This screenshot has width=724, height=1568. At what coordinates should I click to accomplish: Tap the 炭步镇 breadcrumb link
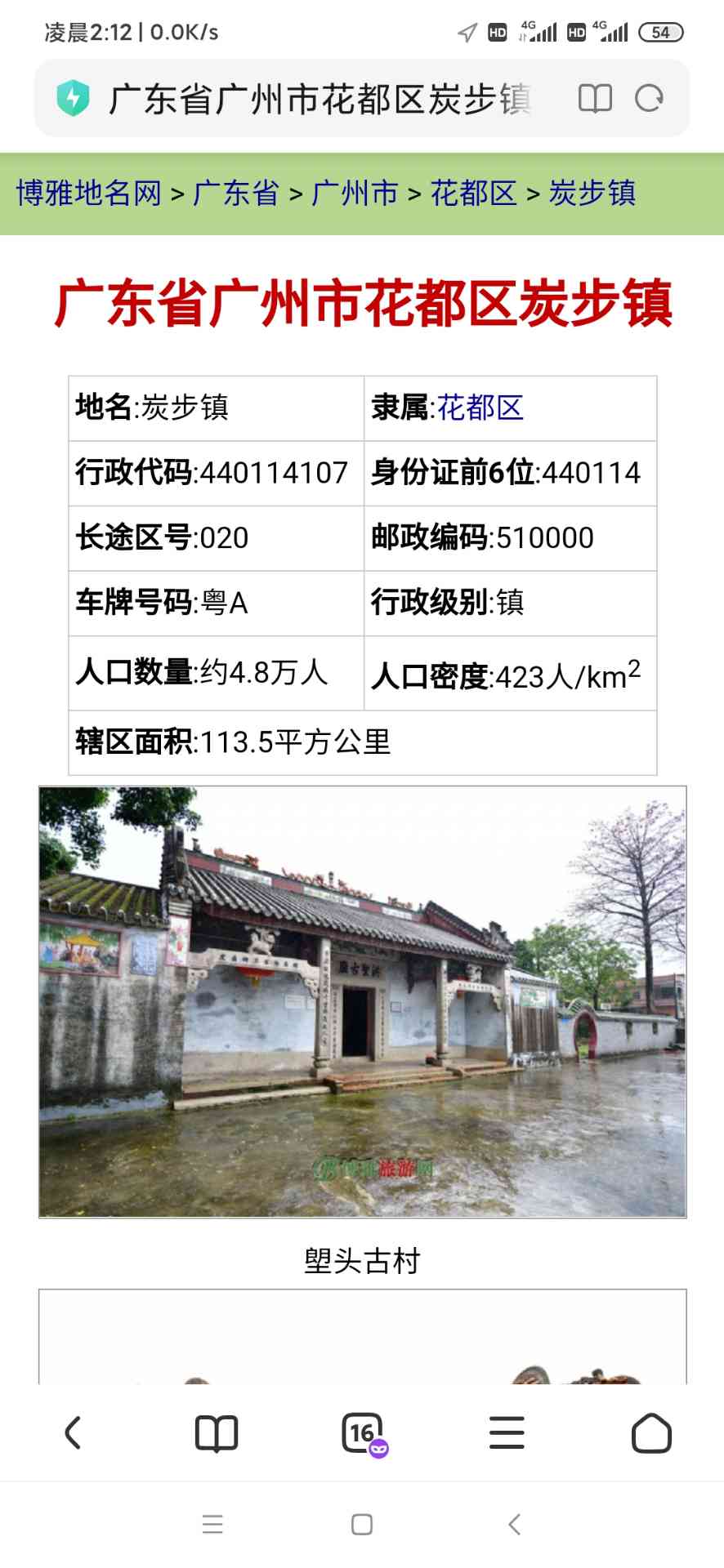(x=592, y=194)
